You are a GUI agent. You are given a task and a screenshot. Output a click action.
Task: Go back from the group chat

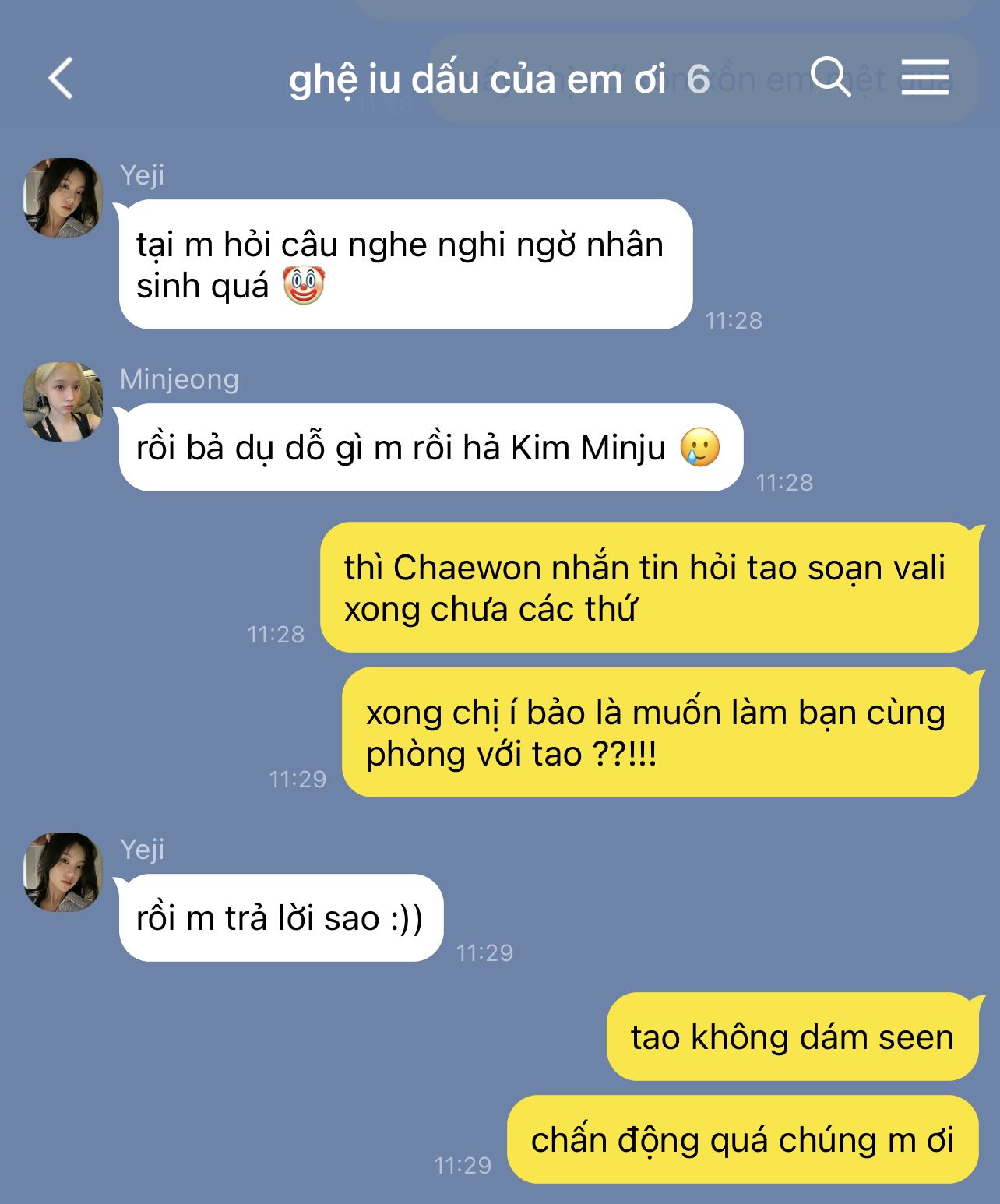60,78
